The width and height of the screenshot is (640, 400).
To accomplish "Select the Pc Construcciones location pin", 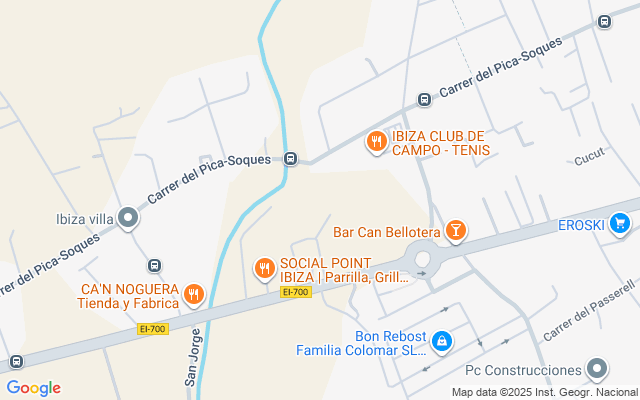I will coord(597,370).
